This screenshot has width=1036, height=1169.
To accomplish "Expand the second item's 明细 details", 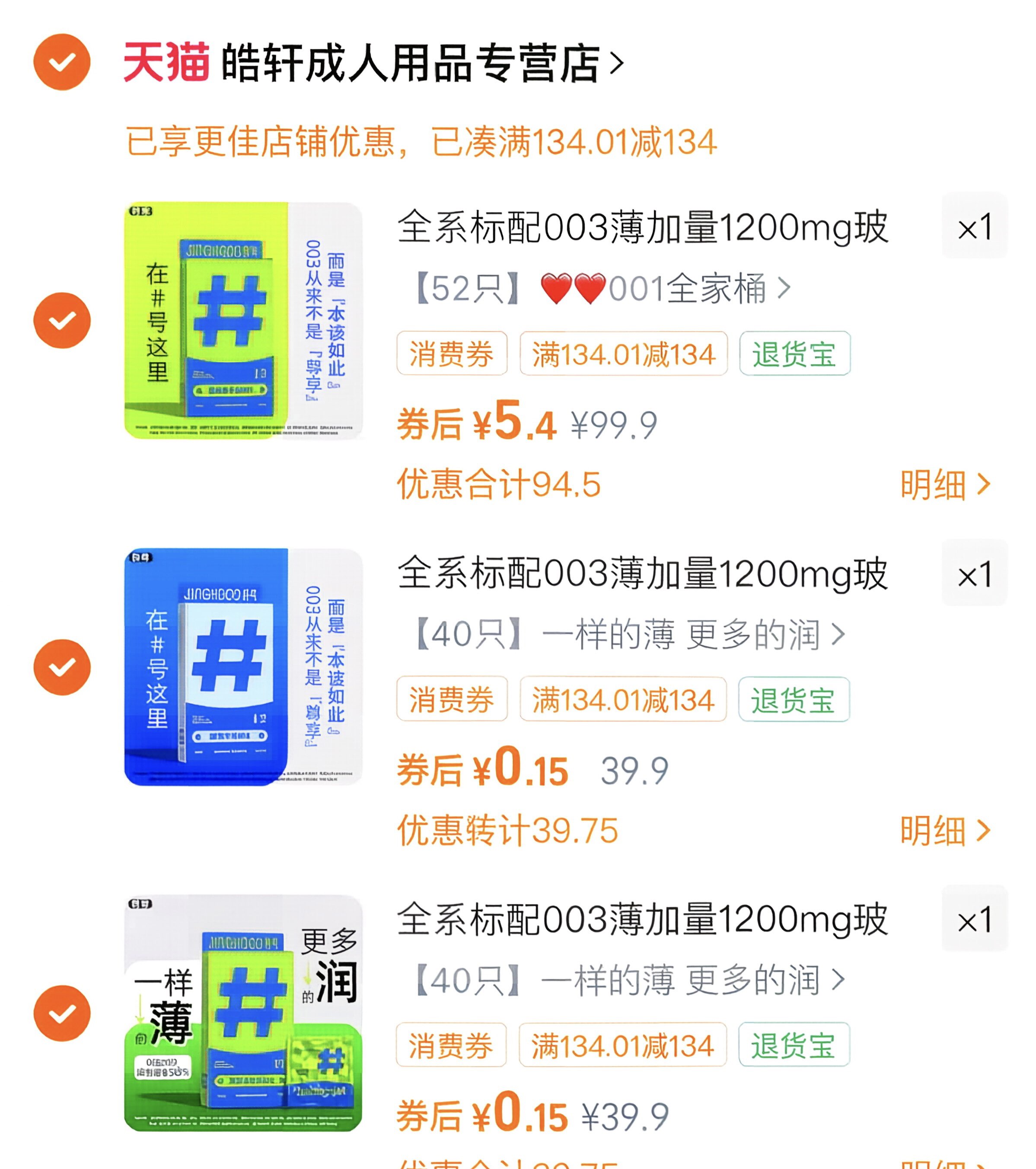I will coord(953,834).
